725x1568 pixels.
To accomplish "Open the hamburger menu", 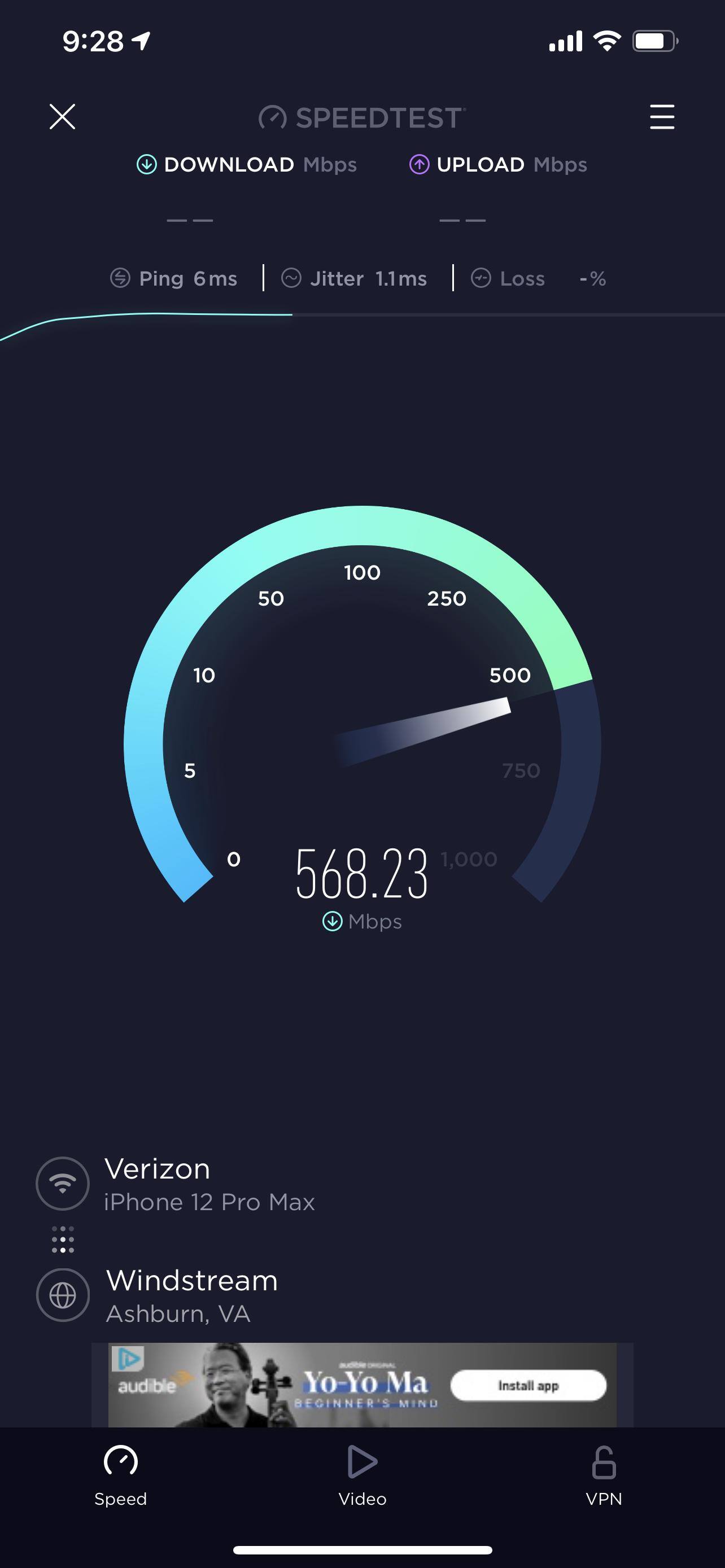I will (x=662, y=117).
